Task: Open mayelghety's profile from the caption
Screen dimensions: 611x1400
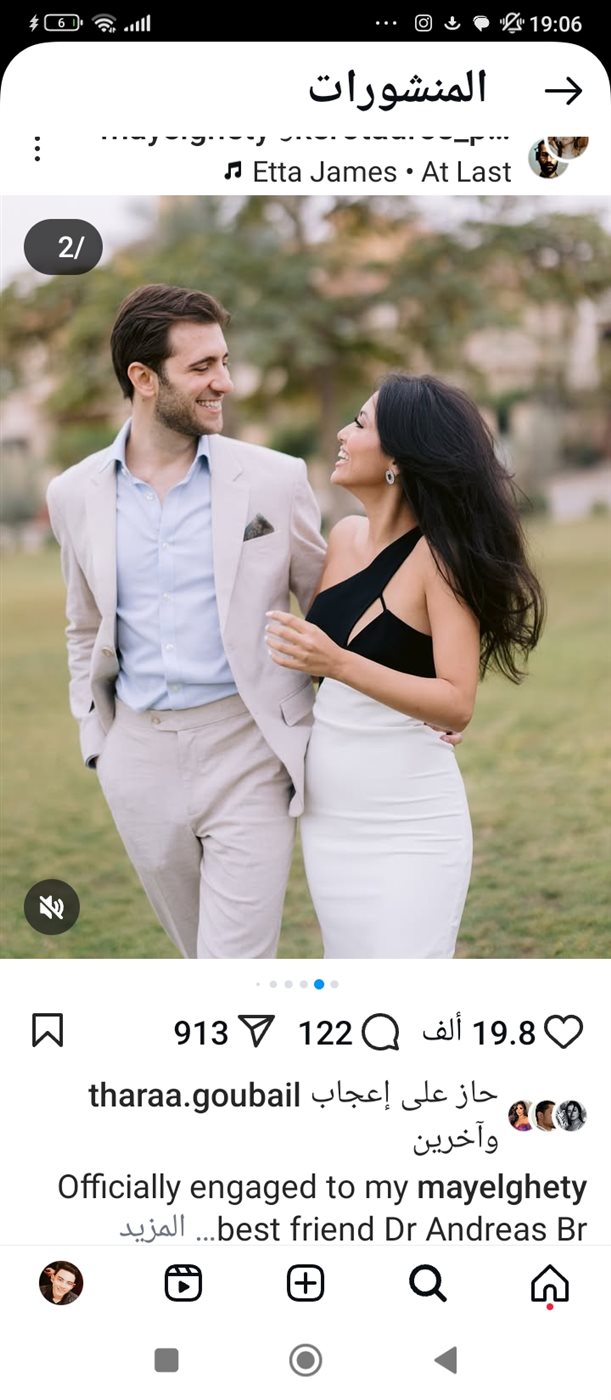Action: tap(501, 1188)
